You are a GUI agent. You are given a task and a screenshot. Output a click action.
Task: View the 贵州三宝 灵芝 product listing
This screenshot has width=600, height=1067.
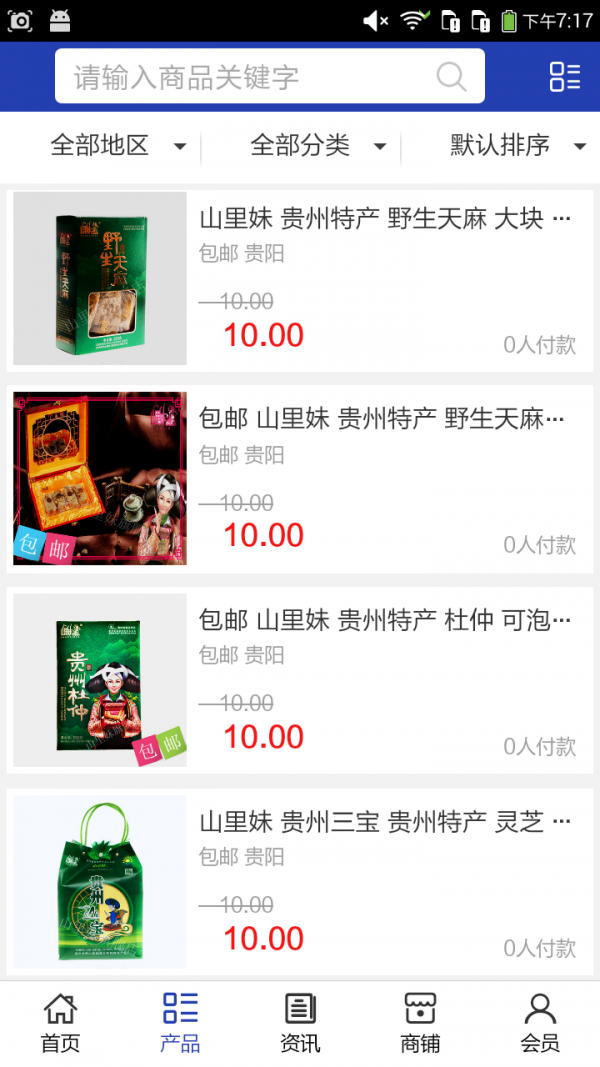[x=385, y=823]
